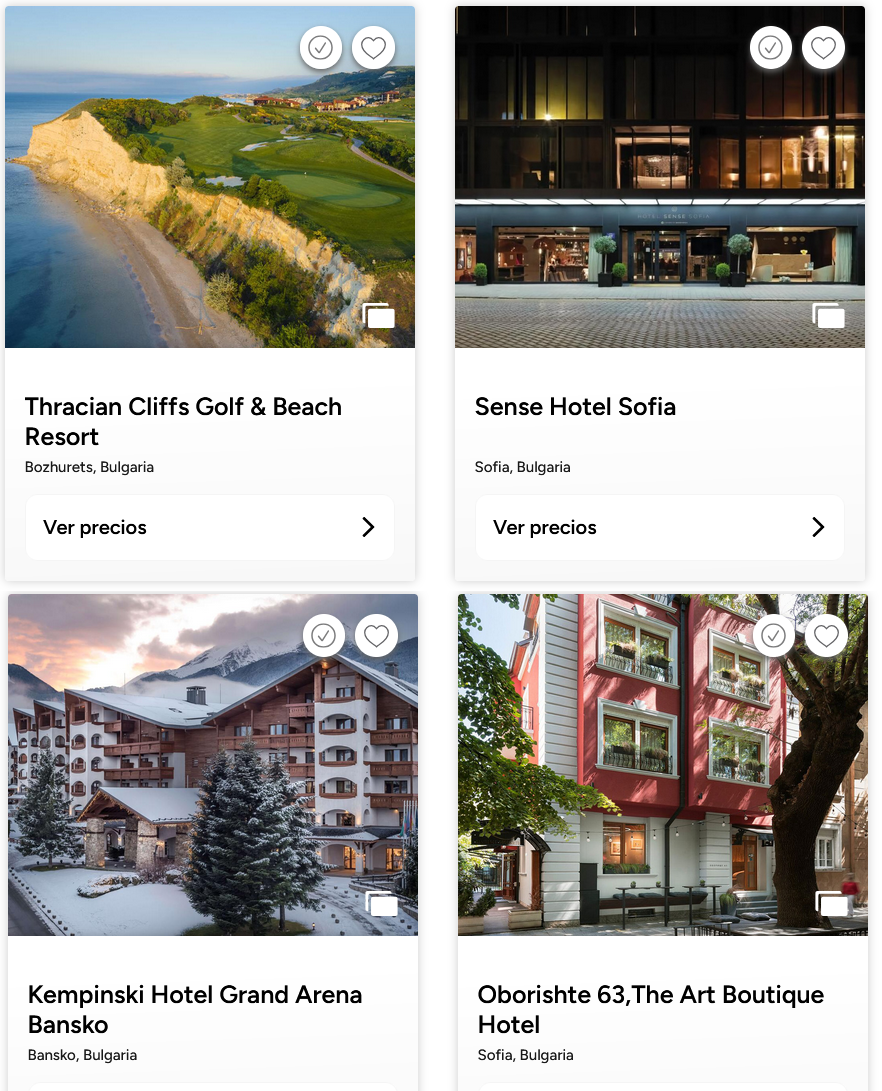Open Kempinski Hotel Grand Arena photo gallery
This screenshot has height=1091, width=882.
pyautogui.click(x=382, y=905)
